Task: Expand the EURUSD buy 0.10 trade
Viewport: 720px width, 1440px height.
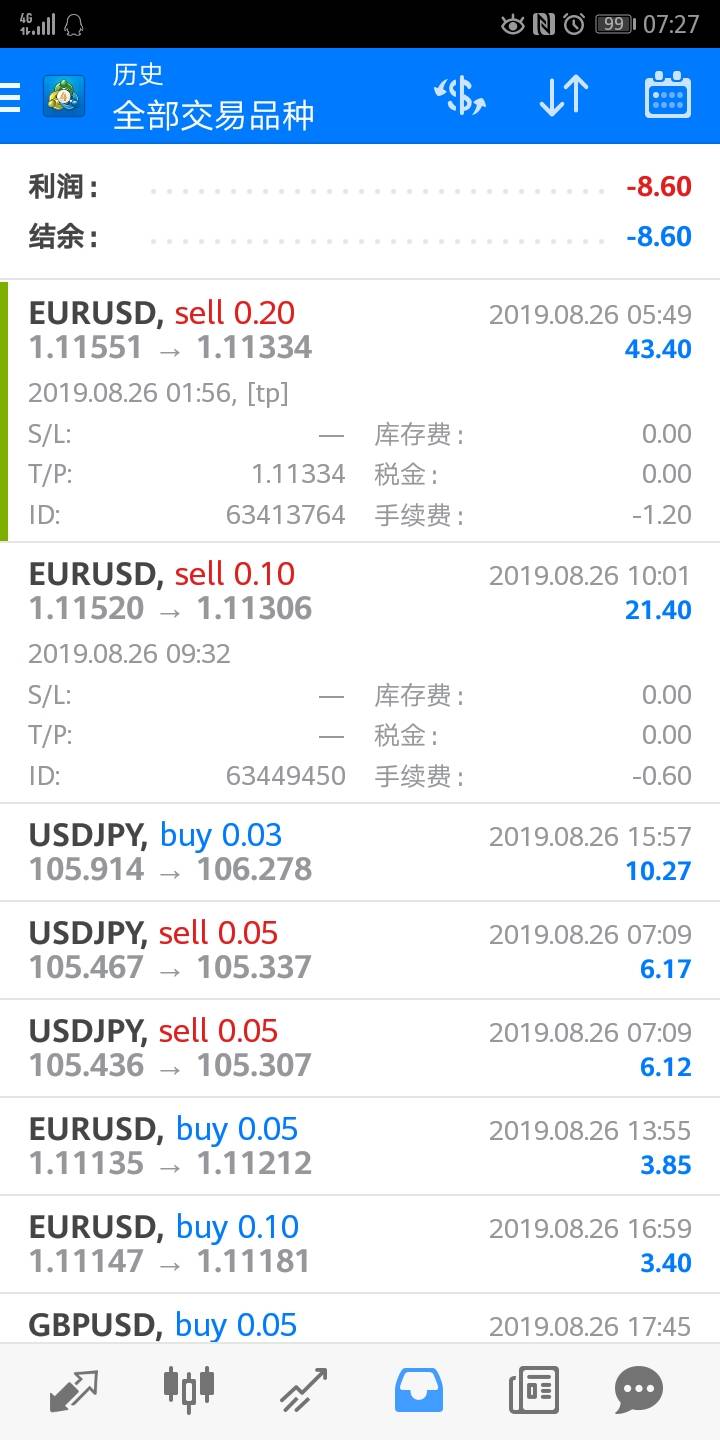Action: (x=360, y=1244)
